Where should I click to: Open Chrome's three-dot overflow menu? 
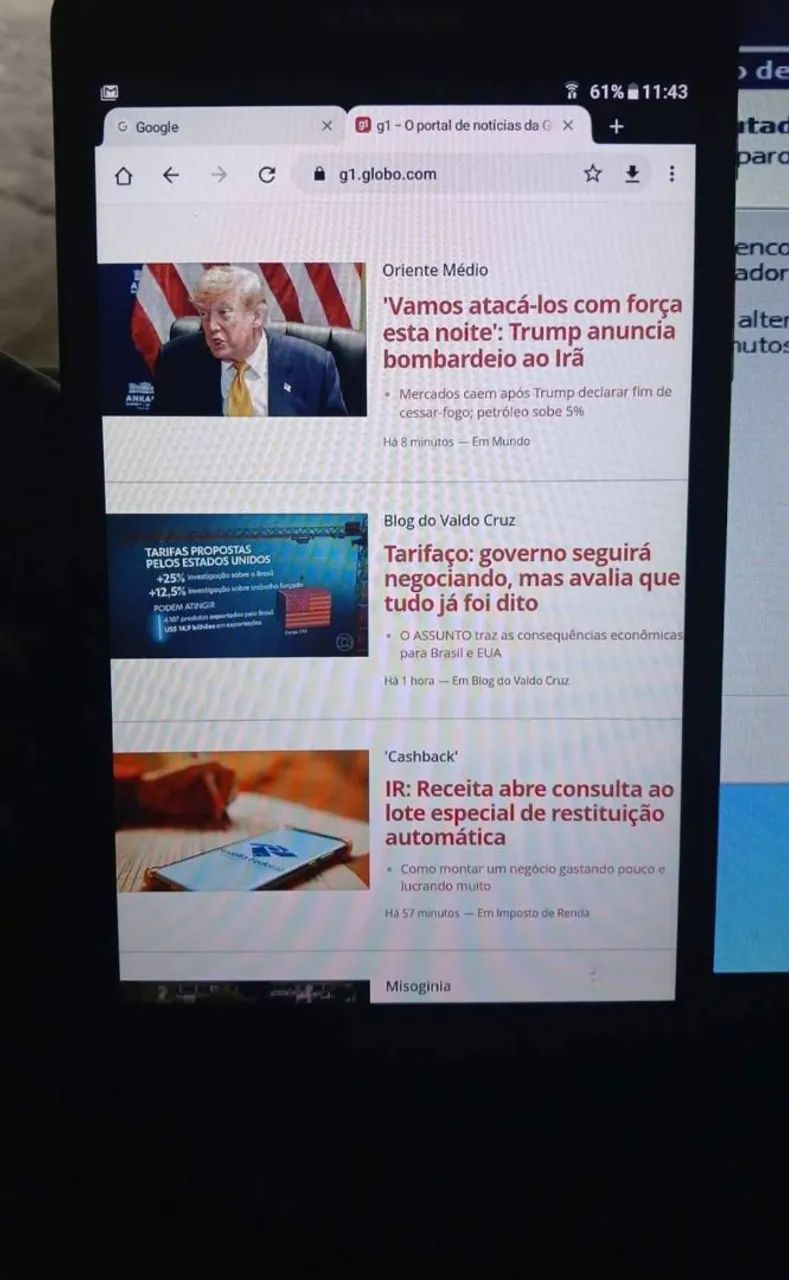pos(672,174)
